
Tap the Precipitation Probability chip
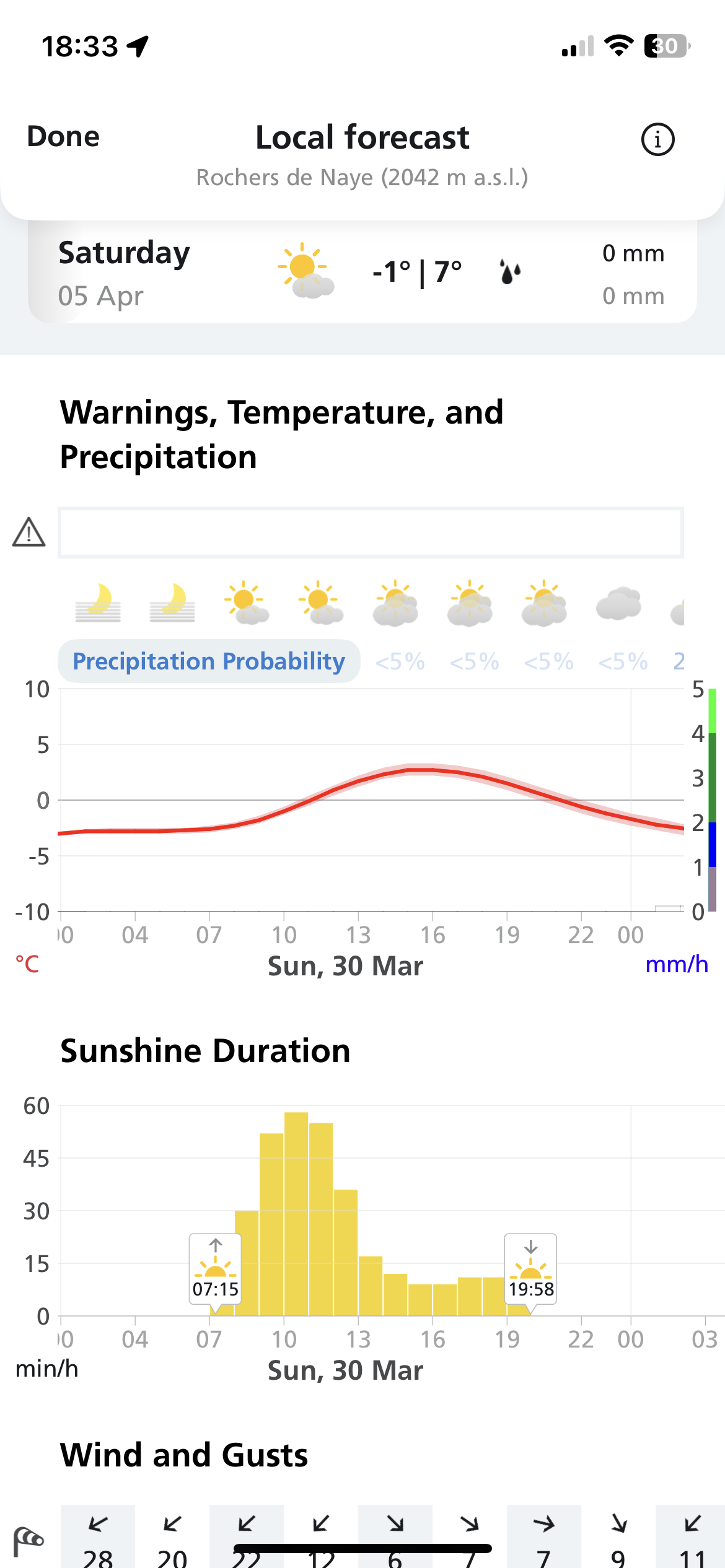point(209,661)
